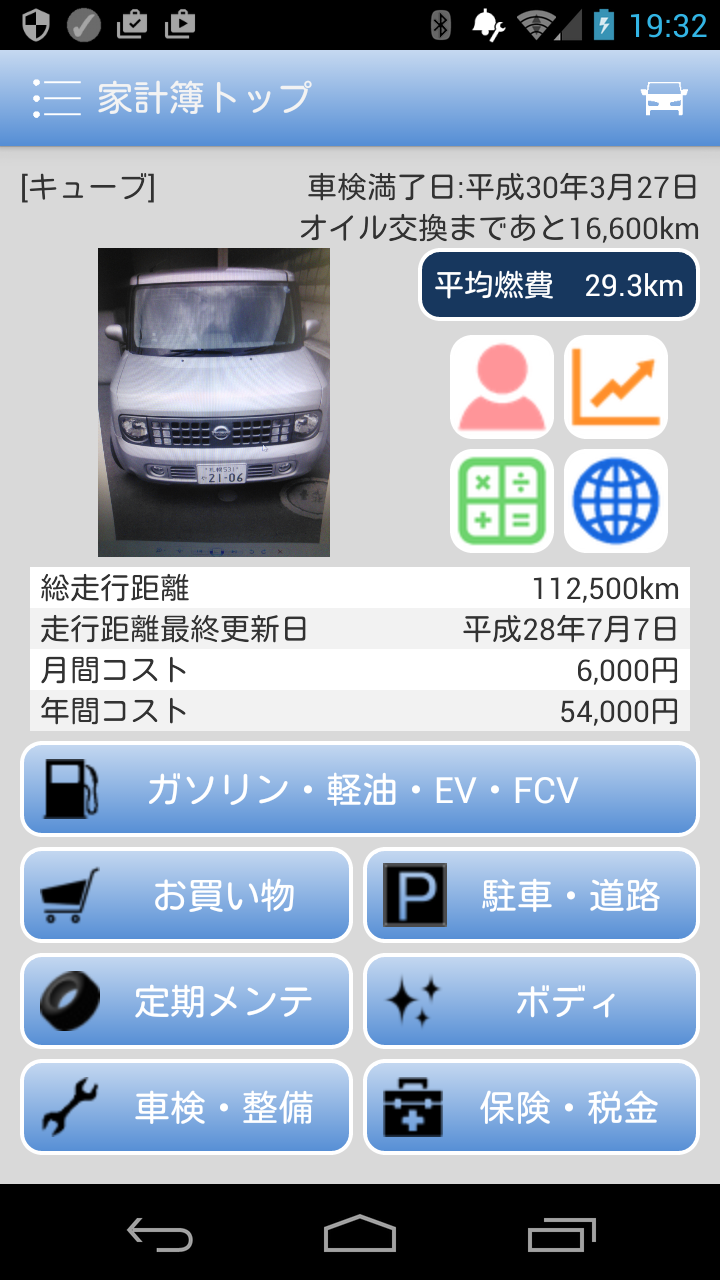Open 車検・整備 inspection records
This screenshot has width=720, height=1280.
[187, 1107]
